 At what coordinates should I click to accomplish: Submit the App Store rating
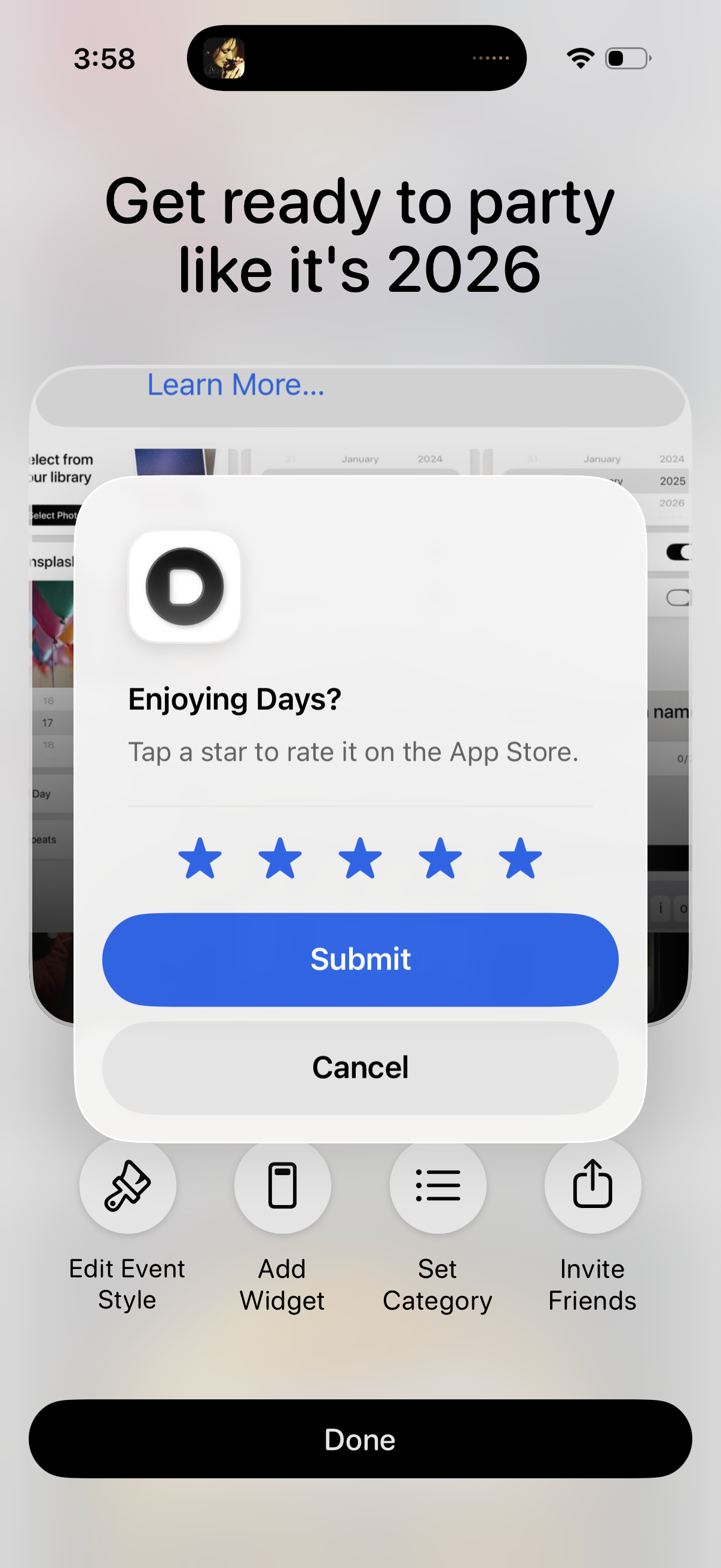360,959
